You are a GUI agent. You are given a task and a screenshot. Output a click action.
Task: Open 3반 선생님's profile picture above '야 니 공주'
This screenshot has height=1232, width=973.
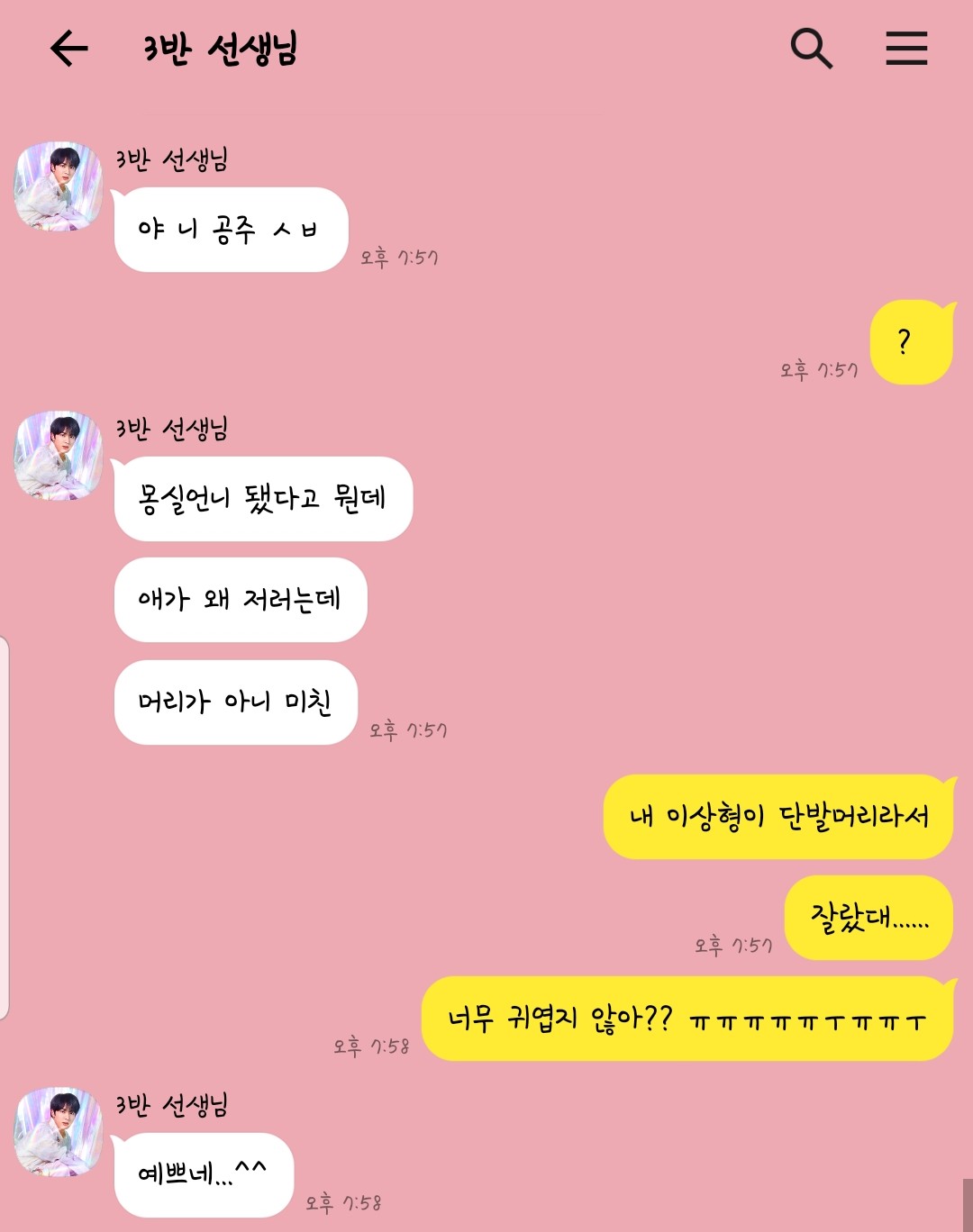click(x=59, y=186)
